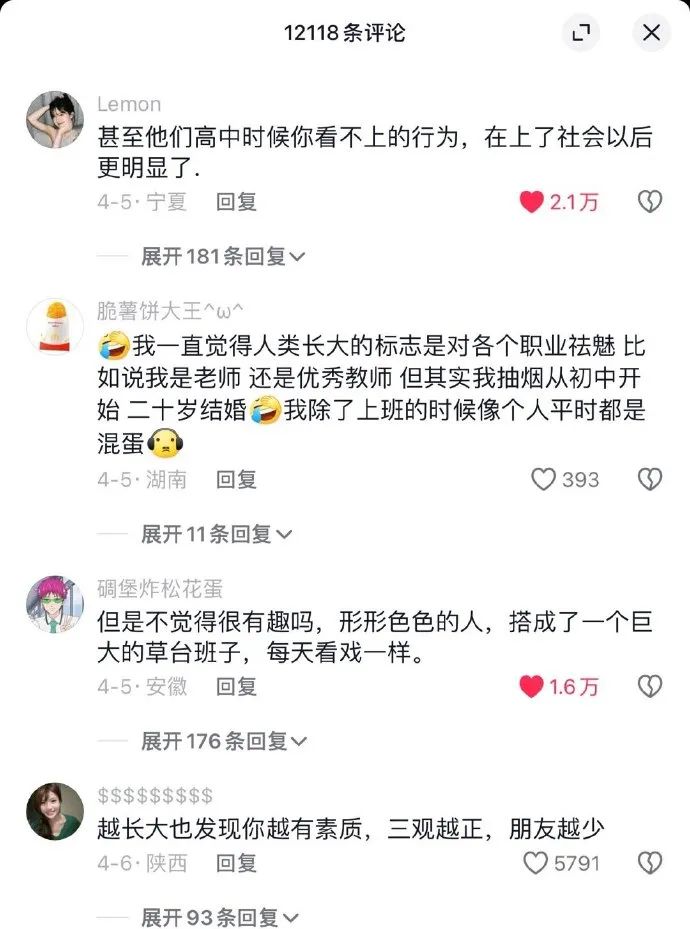Image resolution: width=690 pixels, height=929 pixels.
Task: Like the $$$$$$$$$ user's comment
Action: click(537, 862)
